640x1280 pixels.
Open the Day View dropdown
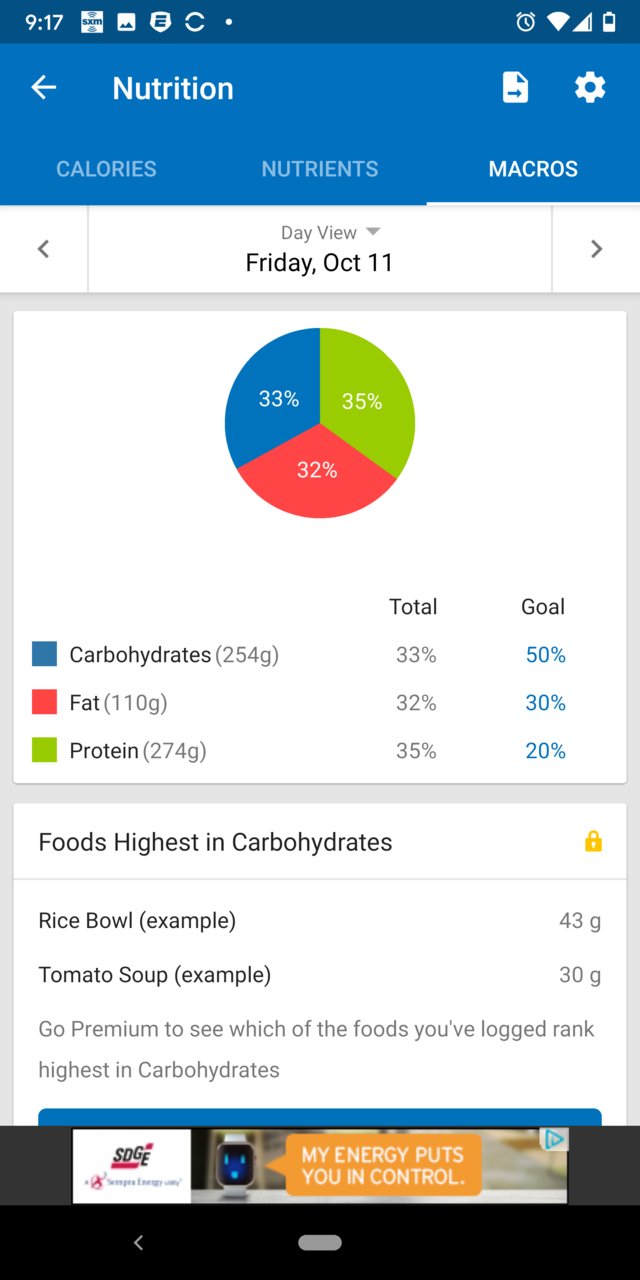[320, 249]
